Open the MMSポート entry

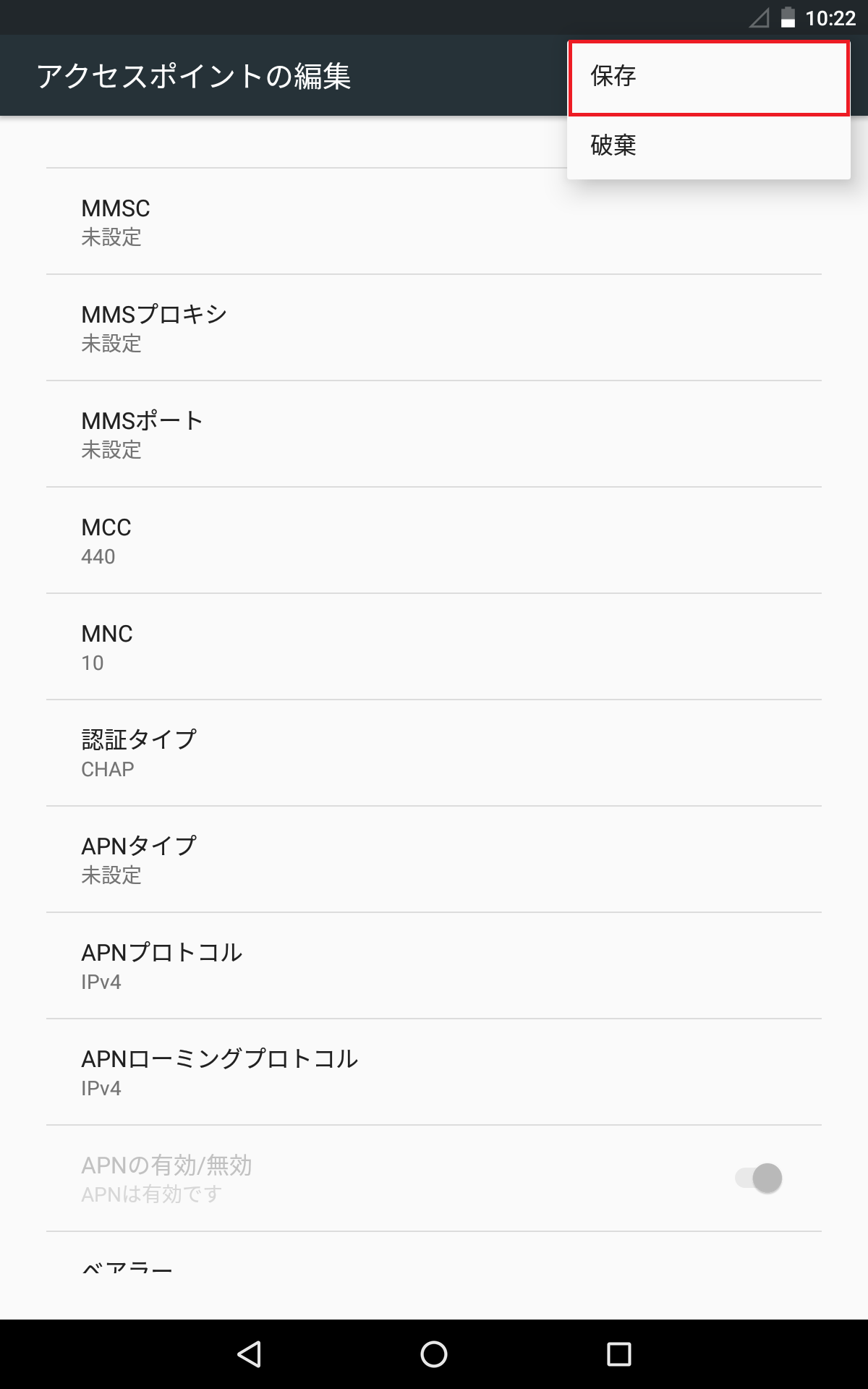434,433
